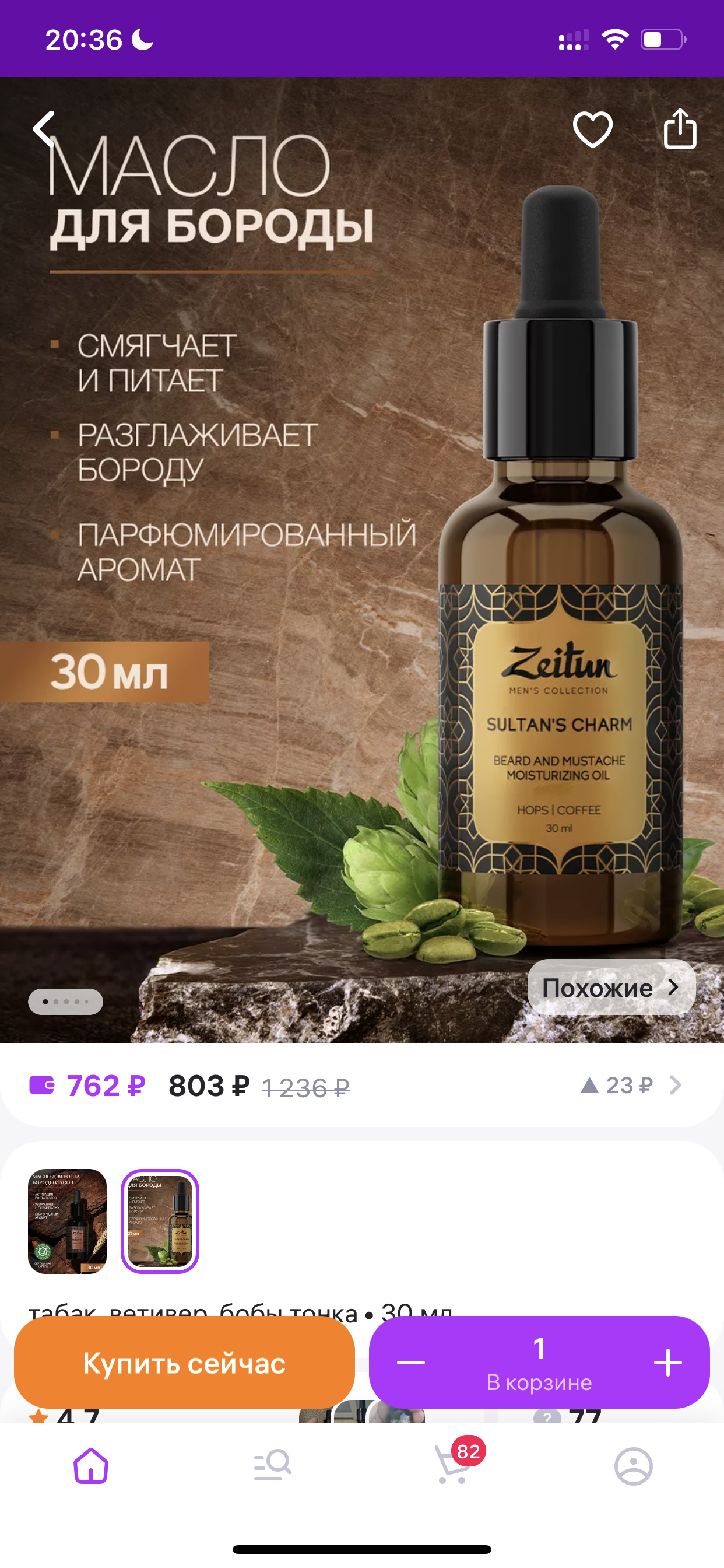Go back using the arrow icon
The width and height of the screenshot is (724, 1568).
click(44, 128)
